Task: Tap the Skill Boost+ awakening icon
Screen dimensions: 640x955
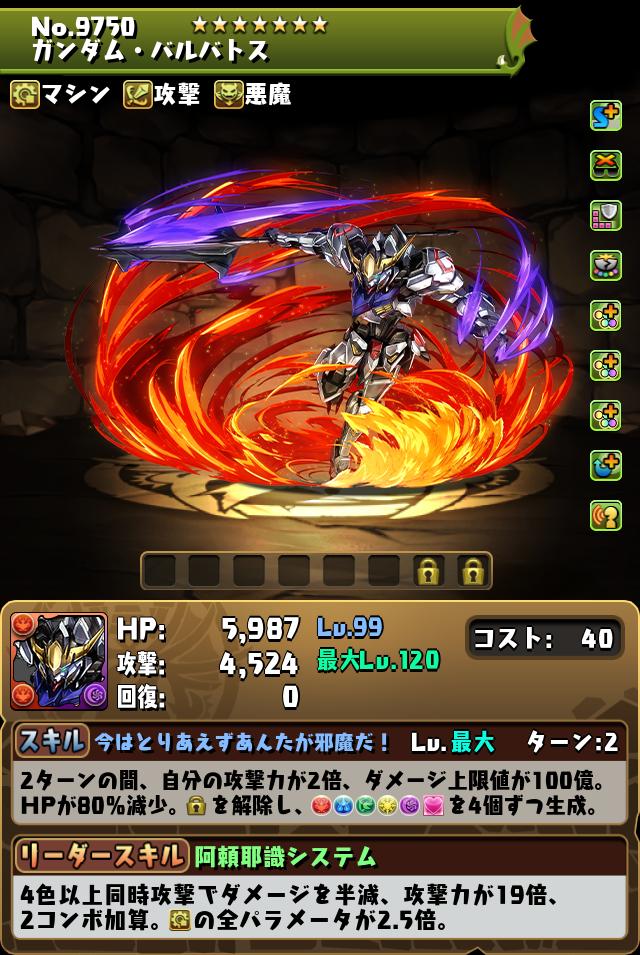Action: point(606,115)
